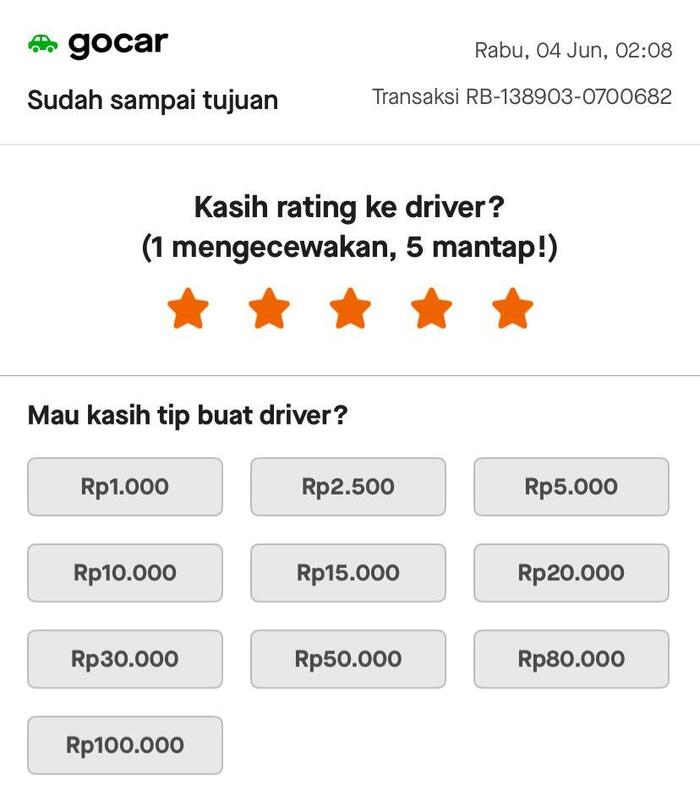Select the fourth rating star
Image resolution: width=700 pixels, height=803 pixels.
pos(431,309)
